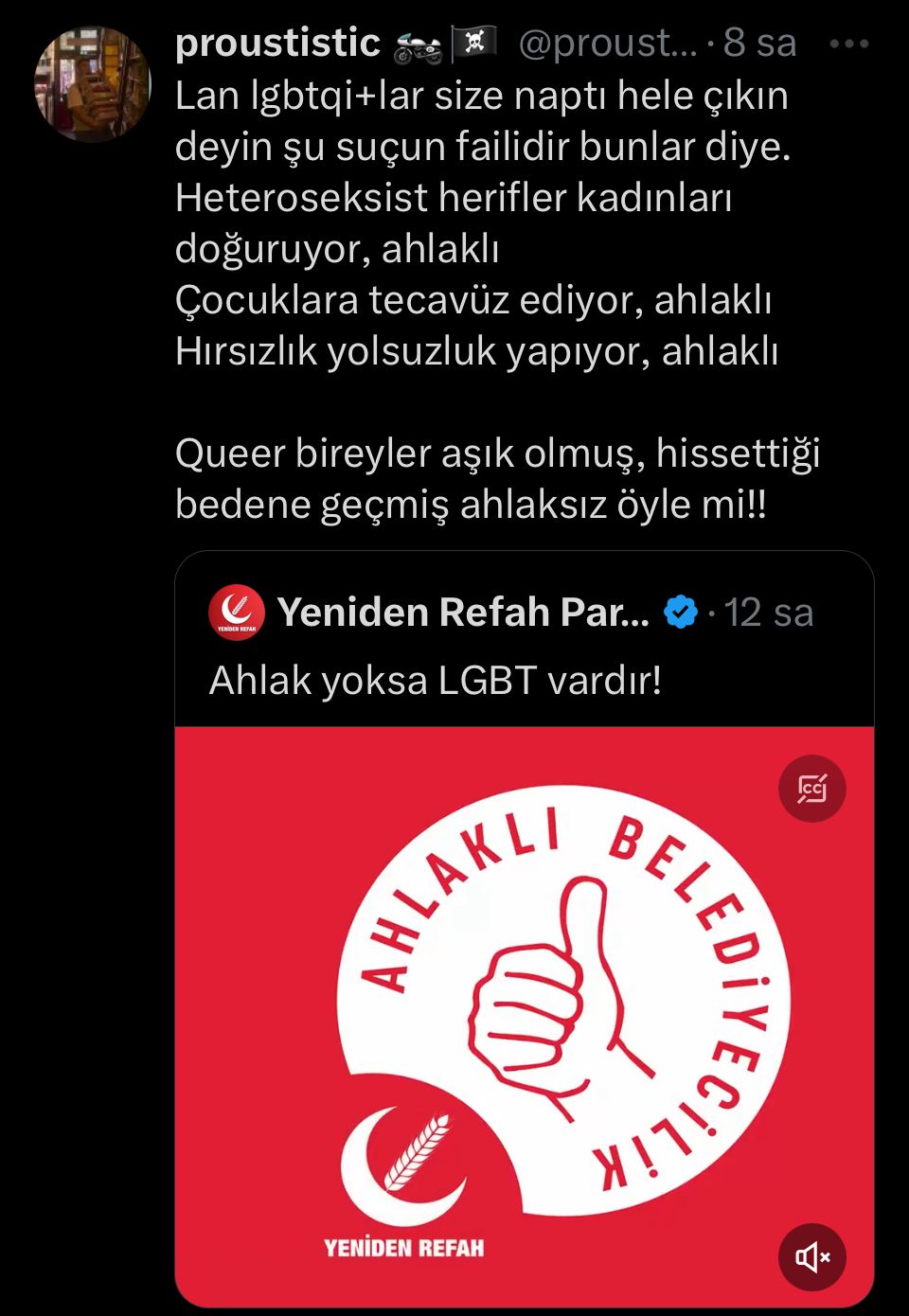Open the proustistic display name link
Viewport: 909px width, 1316px height.
coord(277,43)
